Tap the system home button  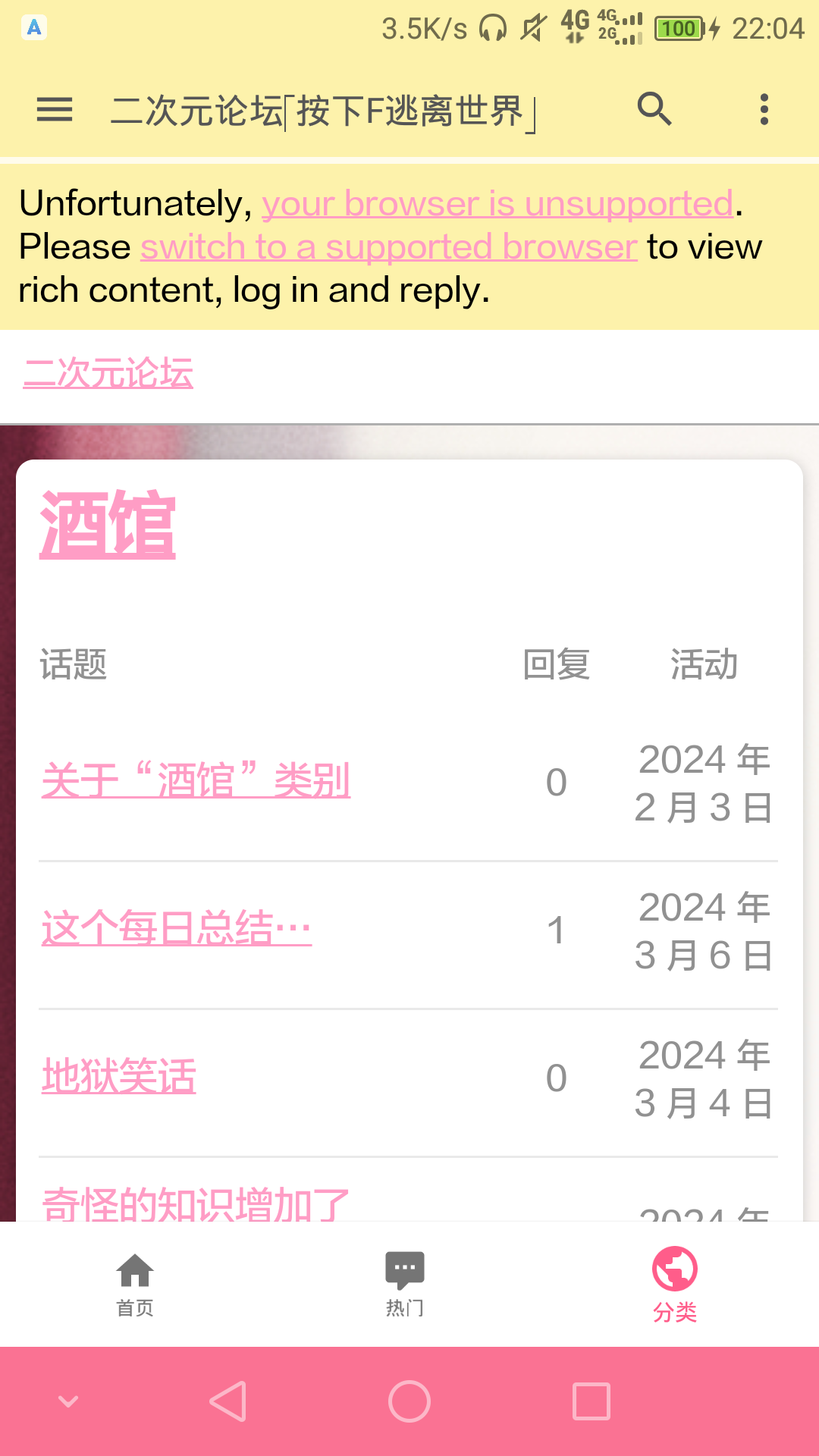409,1401
